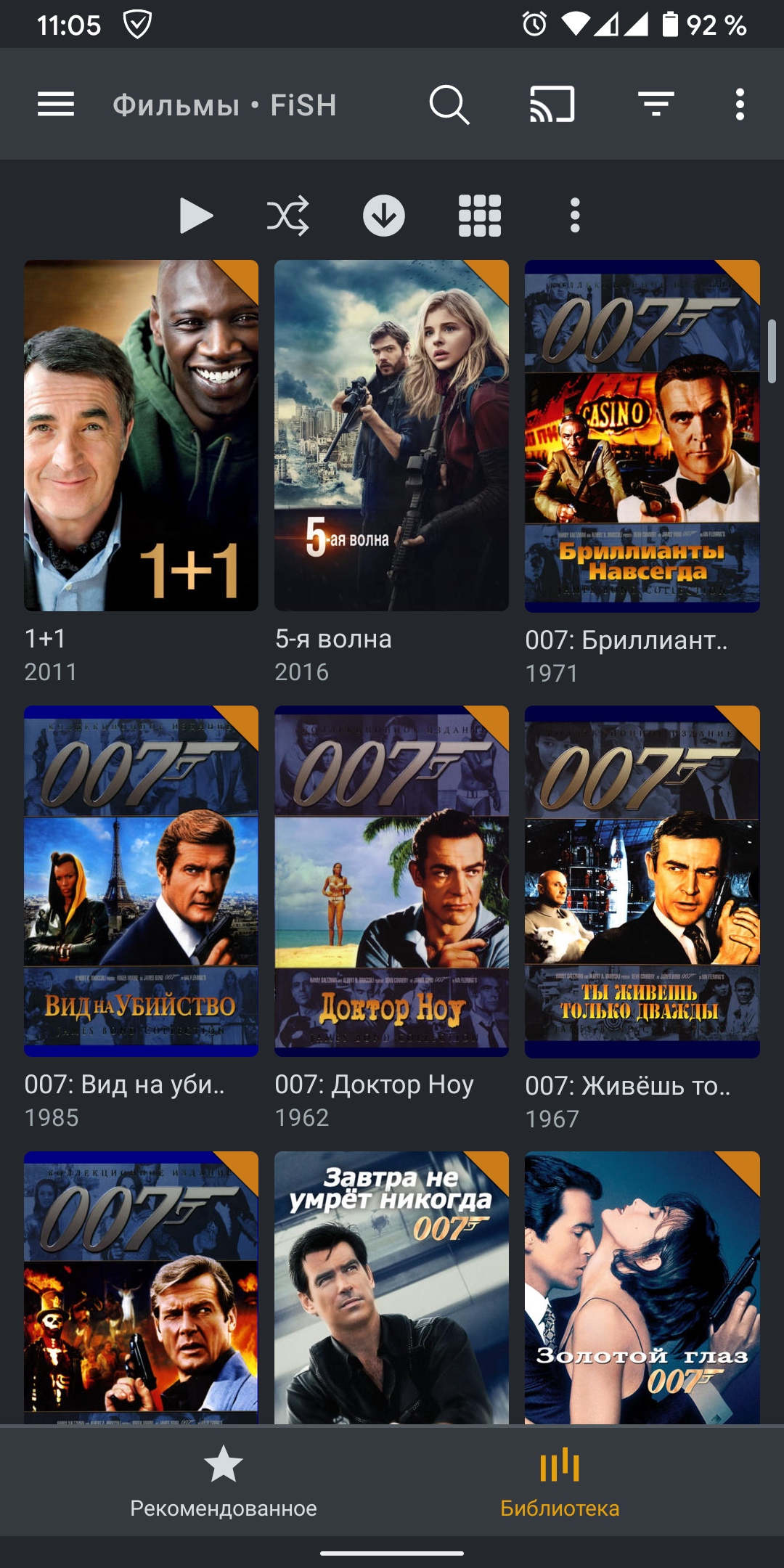The width and height of the screenshot is (784, 1568).
Task: Open the Завтра не умрёт никогда poster
Action: tap(391, 1289)
